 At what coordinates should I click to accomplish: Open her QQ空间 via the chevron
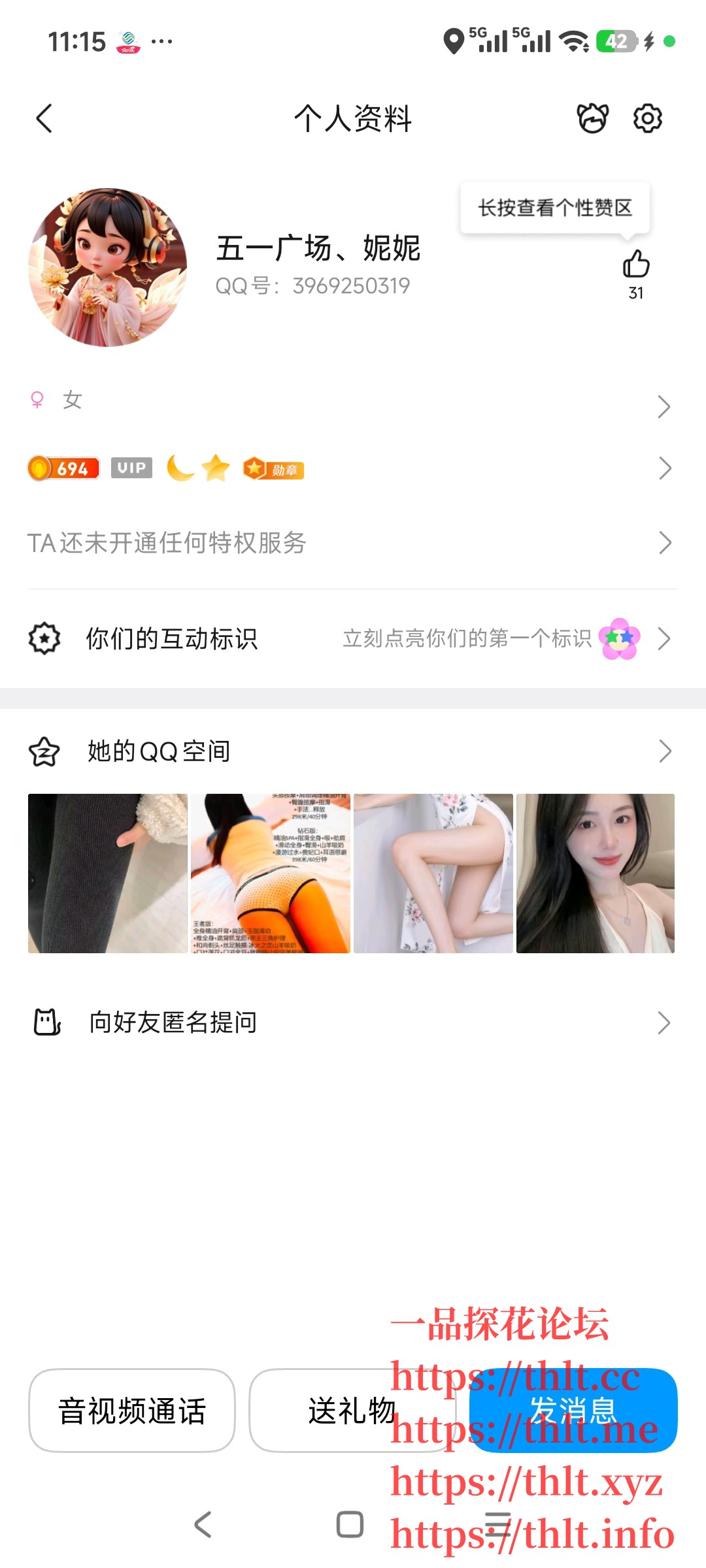(664, 751)
